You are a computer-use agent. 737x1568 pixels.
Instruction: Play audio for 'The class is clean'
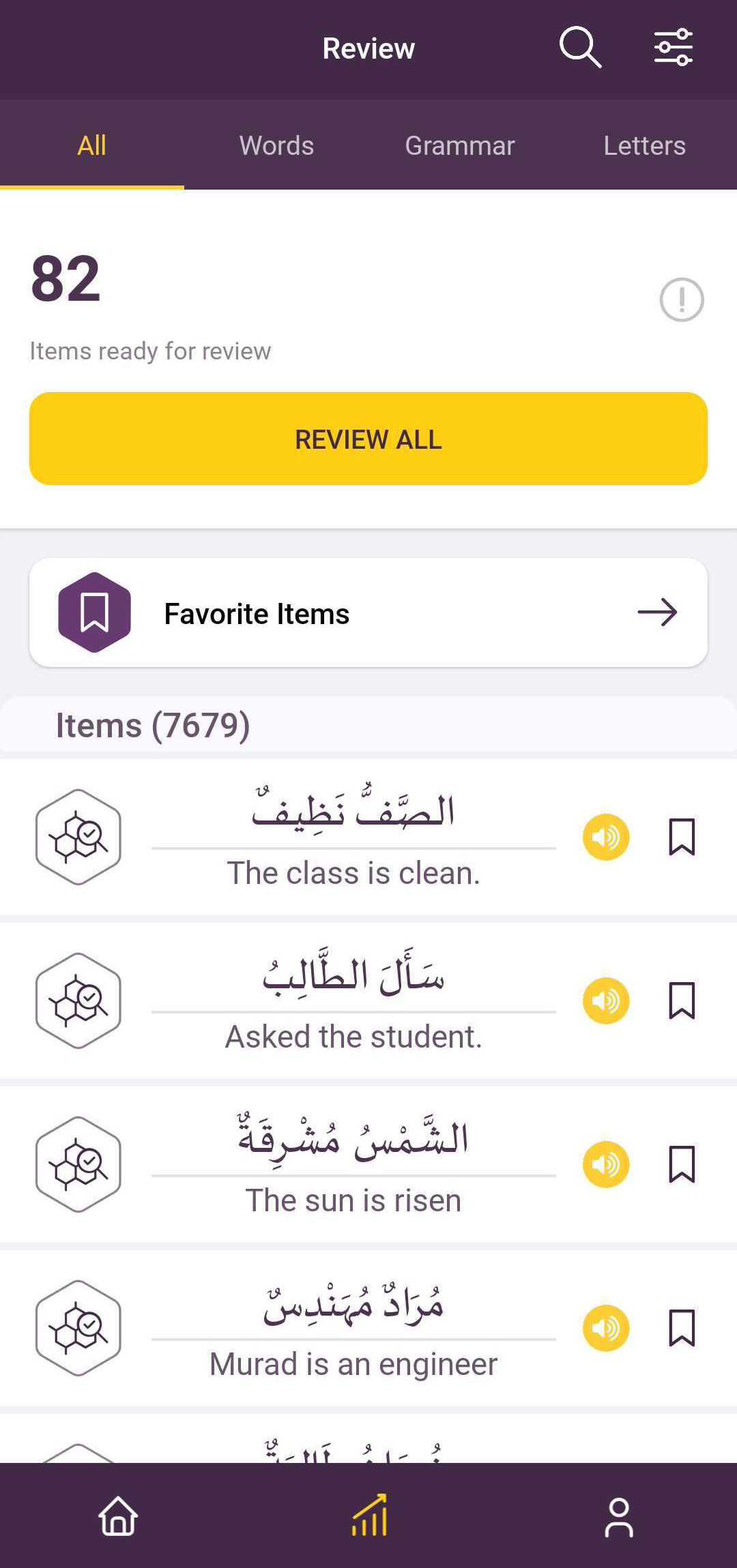(x=605, y=837)
